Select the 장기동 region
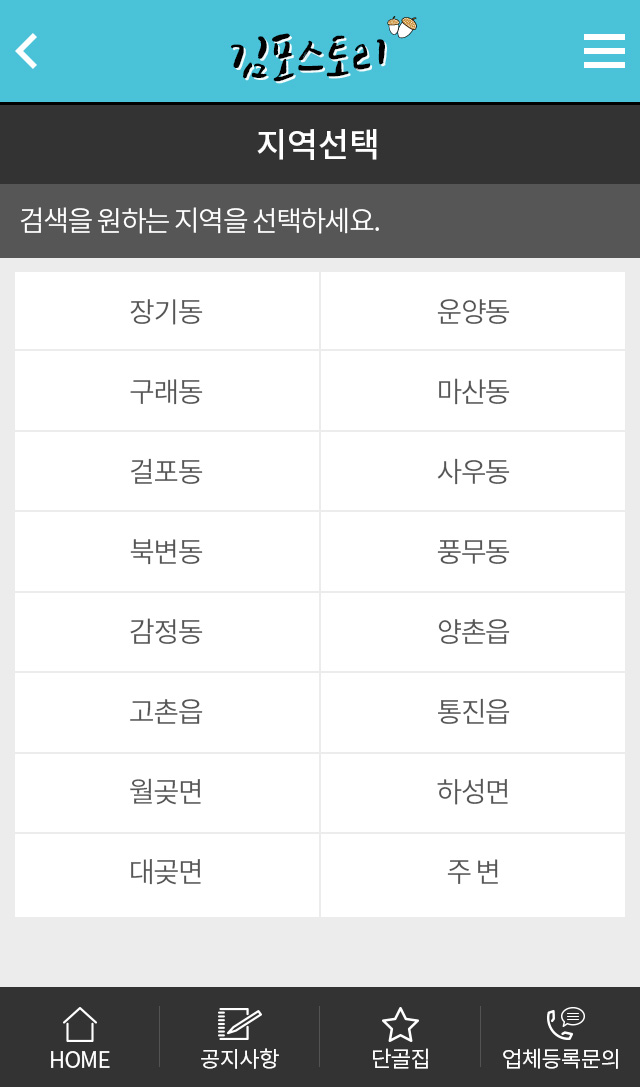 pyautogui.click(x=166, y=311)
